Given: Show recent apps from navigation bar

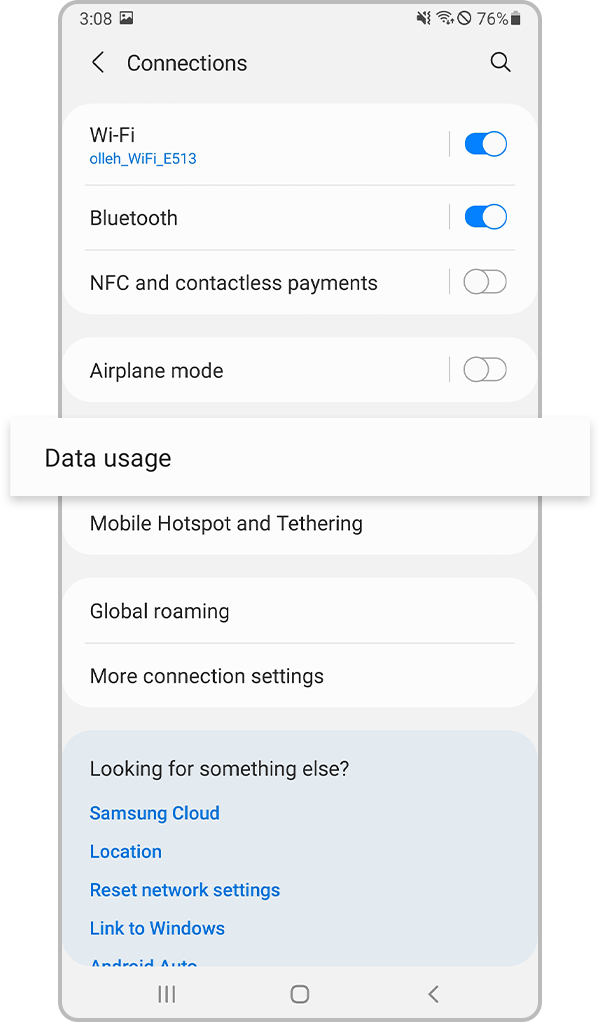Looking at the screenshot, I should click(167, 994).
